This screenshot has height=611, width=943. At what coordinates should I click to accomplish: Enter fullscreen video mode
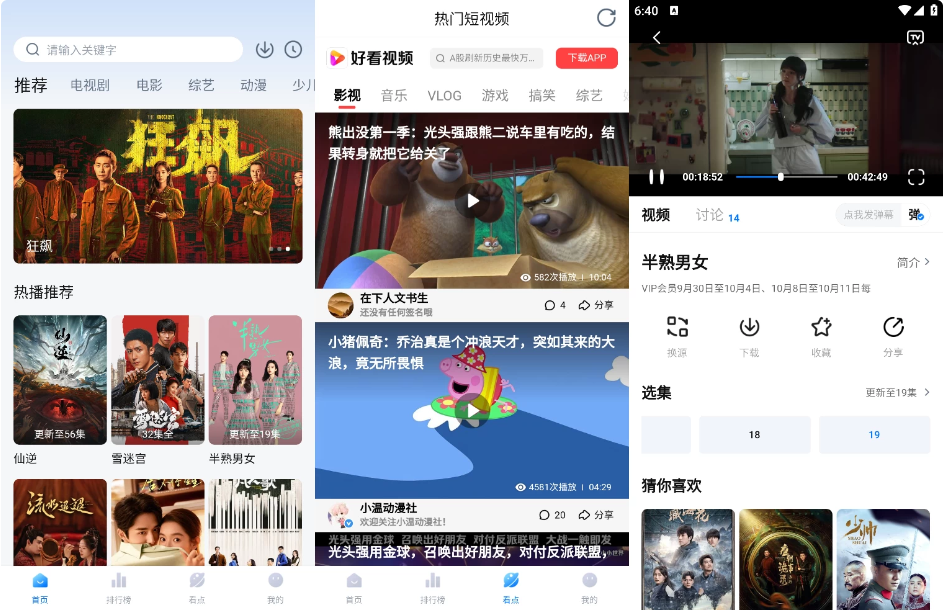pos(916,177)
